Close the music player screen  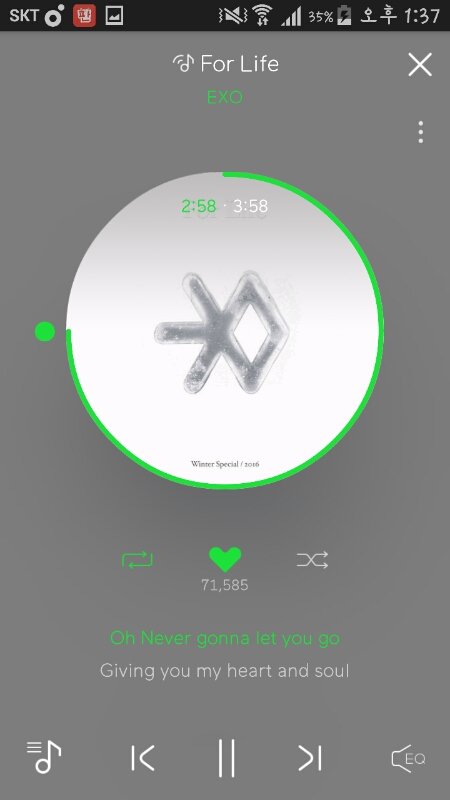pyautogui.click(x=420, y=65)
